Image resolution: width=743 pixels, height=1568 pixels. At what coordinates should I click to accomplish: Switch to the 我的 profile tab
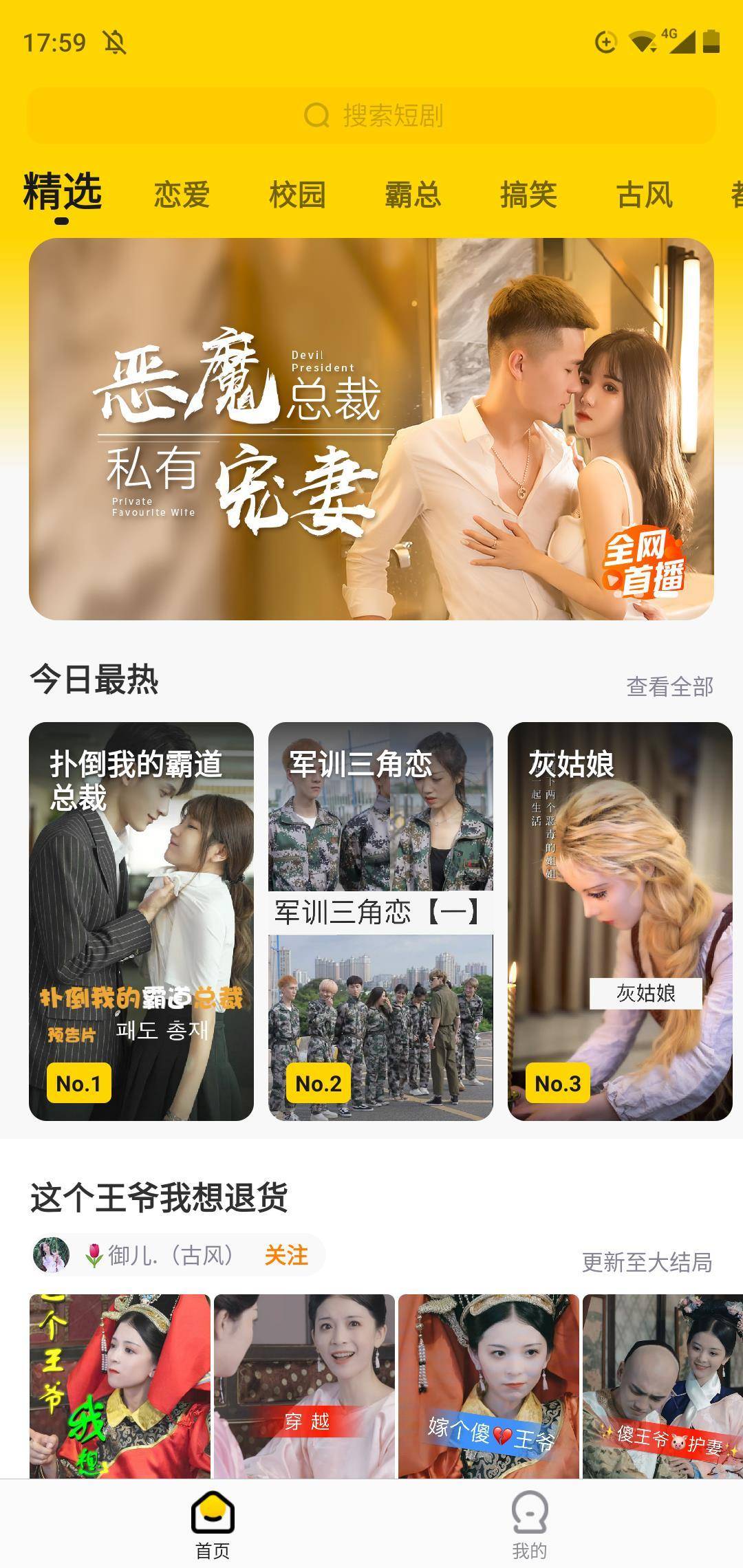529,1524
